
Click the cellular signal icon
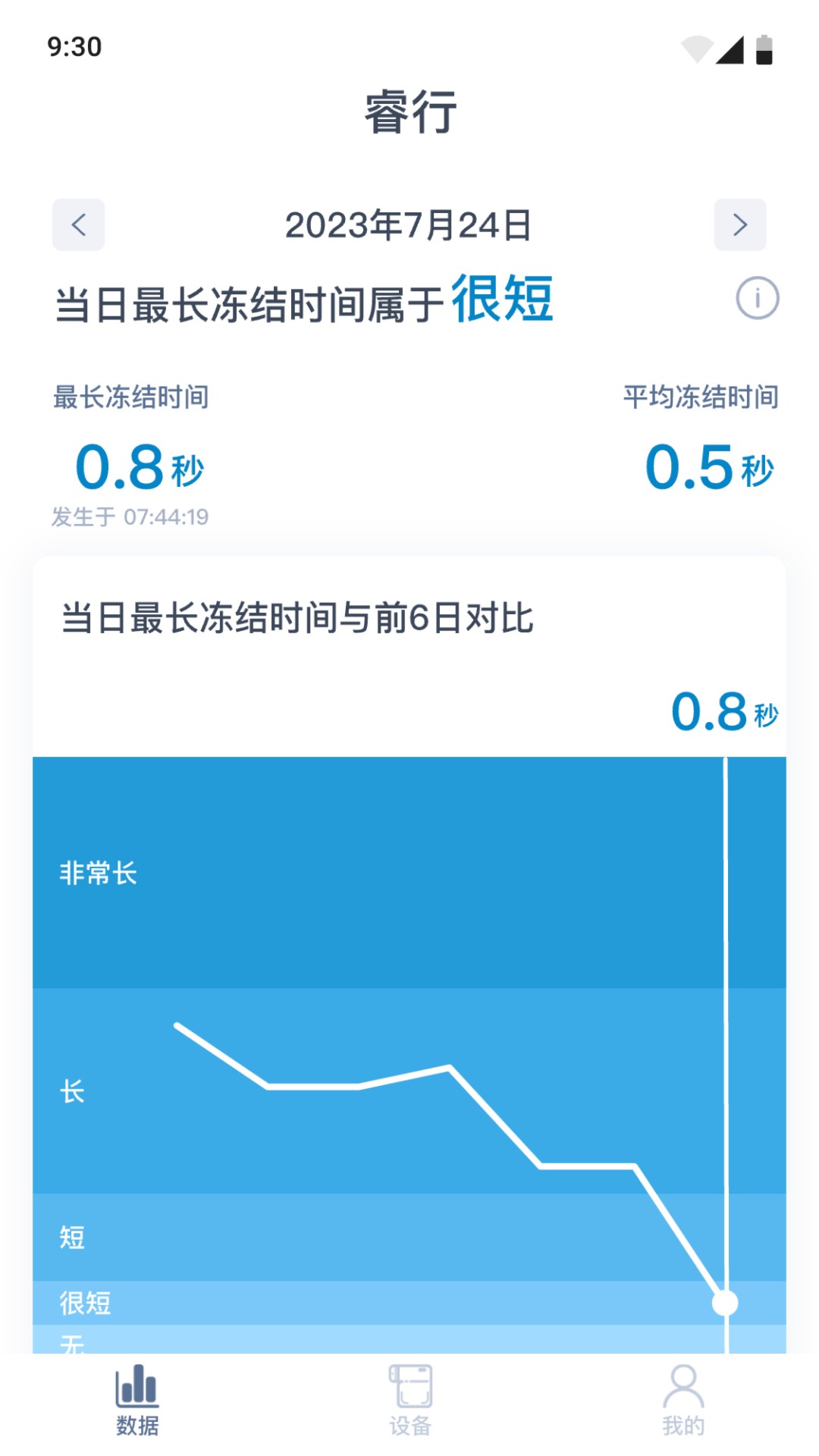pyautogui.click(x=730, y=48)
